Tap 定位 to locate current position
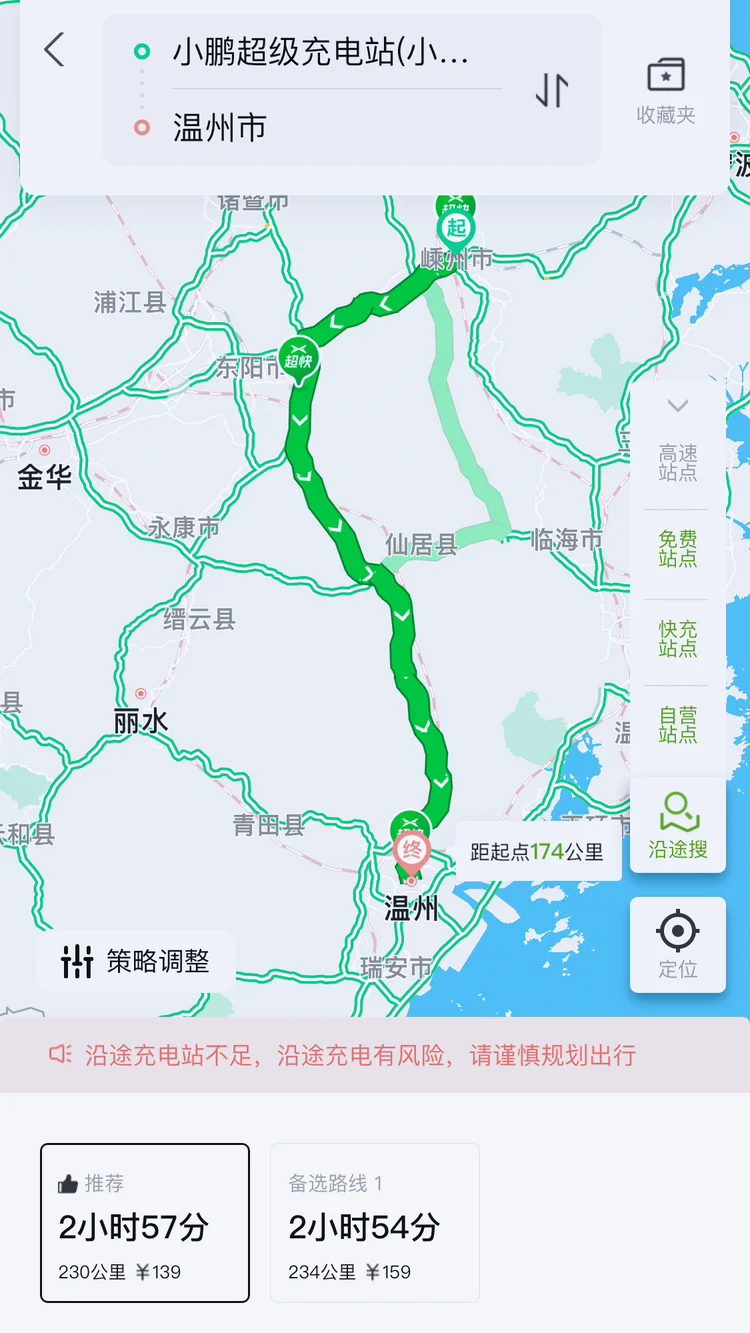 (x=678, y=944)
